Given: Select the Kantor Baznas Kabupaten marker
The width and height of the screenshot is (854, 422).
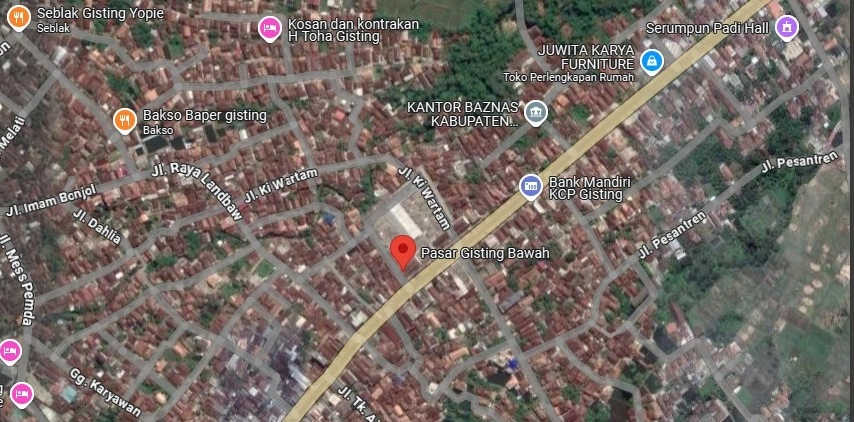Looking at the screenshot, I should click(536, 112).
